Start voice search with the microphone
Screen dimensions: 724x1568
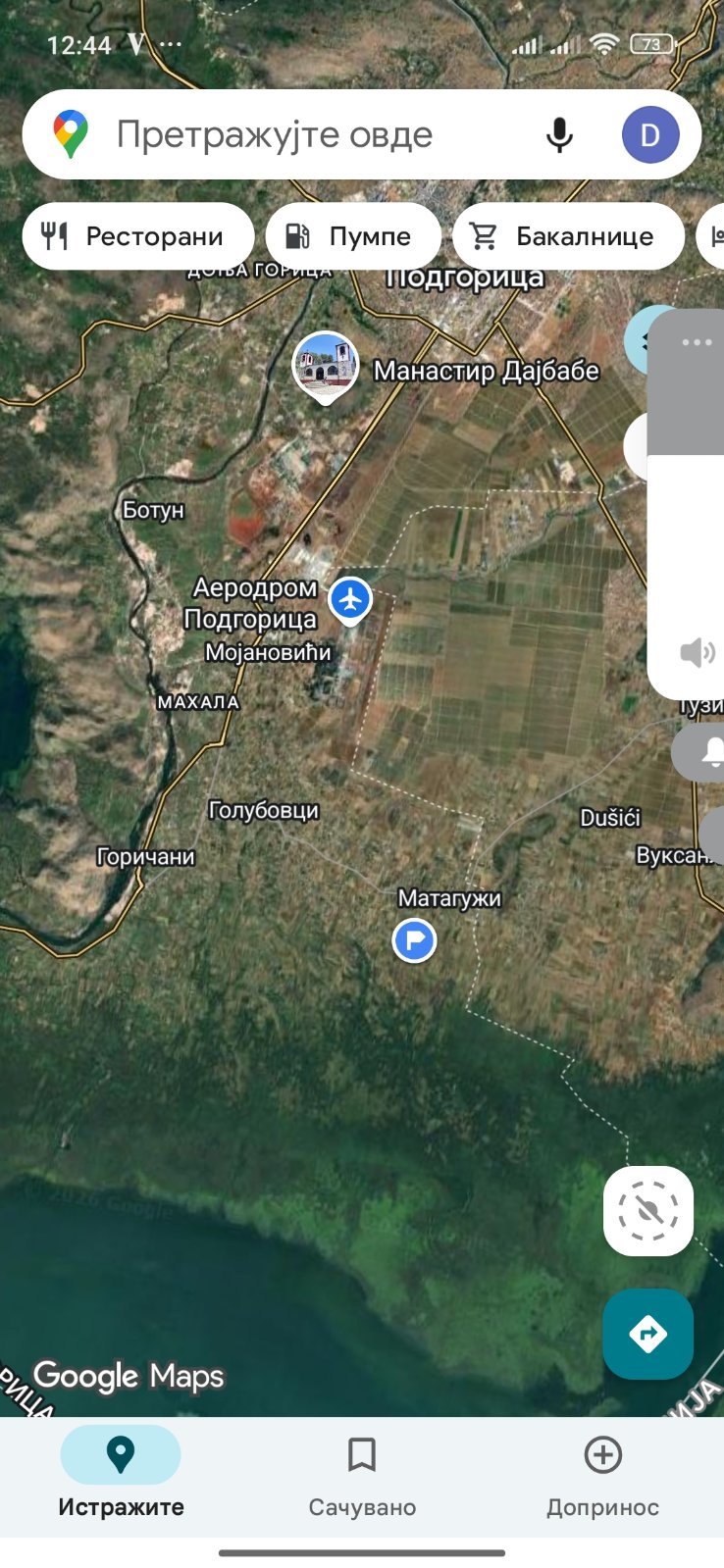click(x=559, y=134)
